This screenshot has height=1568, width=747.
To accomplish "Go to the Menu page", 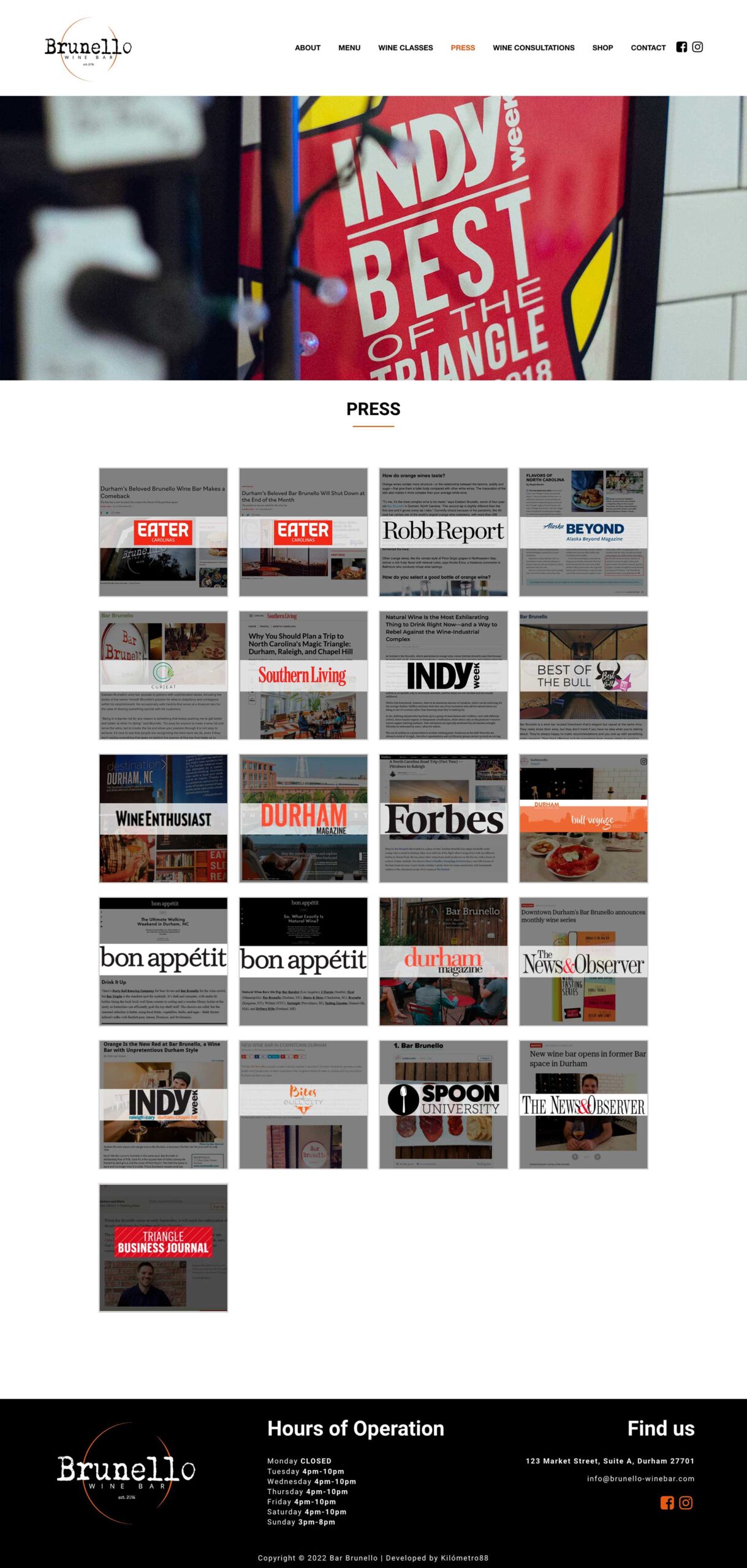I will [x=349, y=48].
